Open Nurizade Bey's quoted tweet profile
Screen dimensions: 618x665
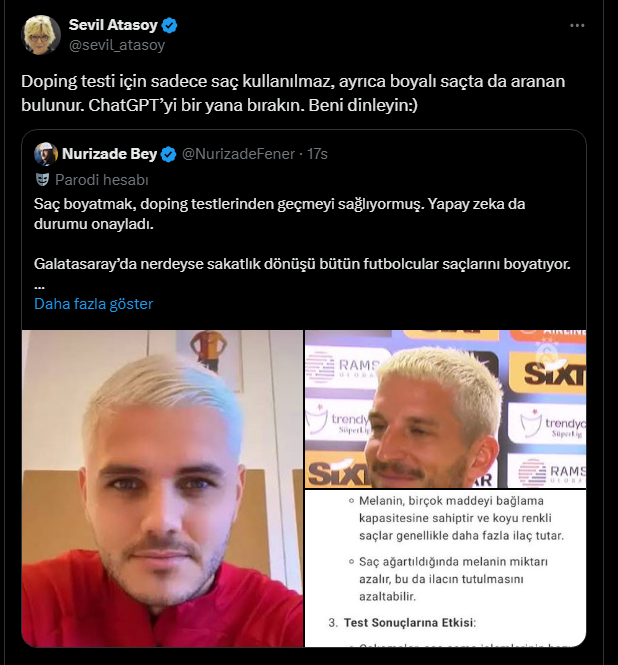[107, 154]
